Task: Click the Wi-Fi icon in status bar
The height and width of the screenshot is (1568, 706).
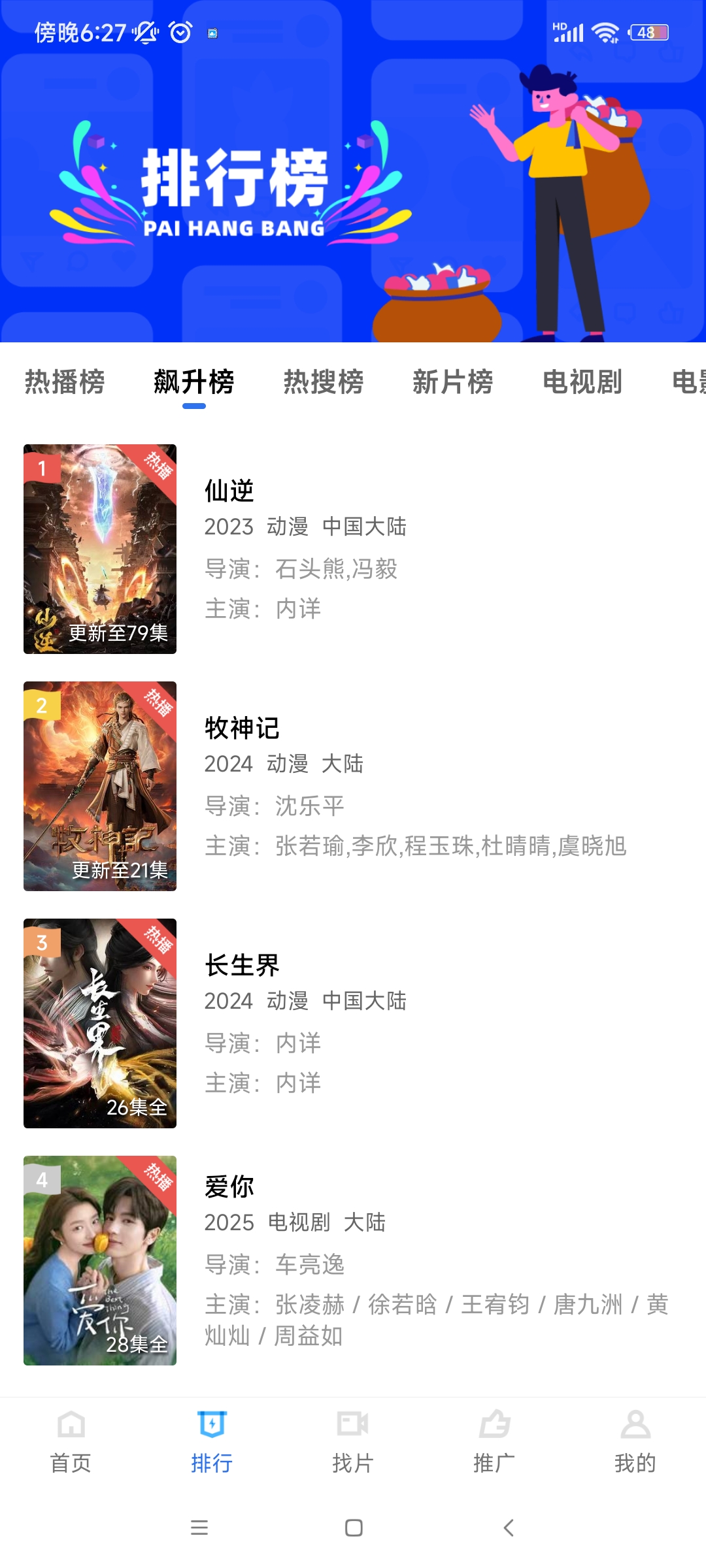Action: (x=605, y=31)
